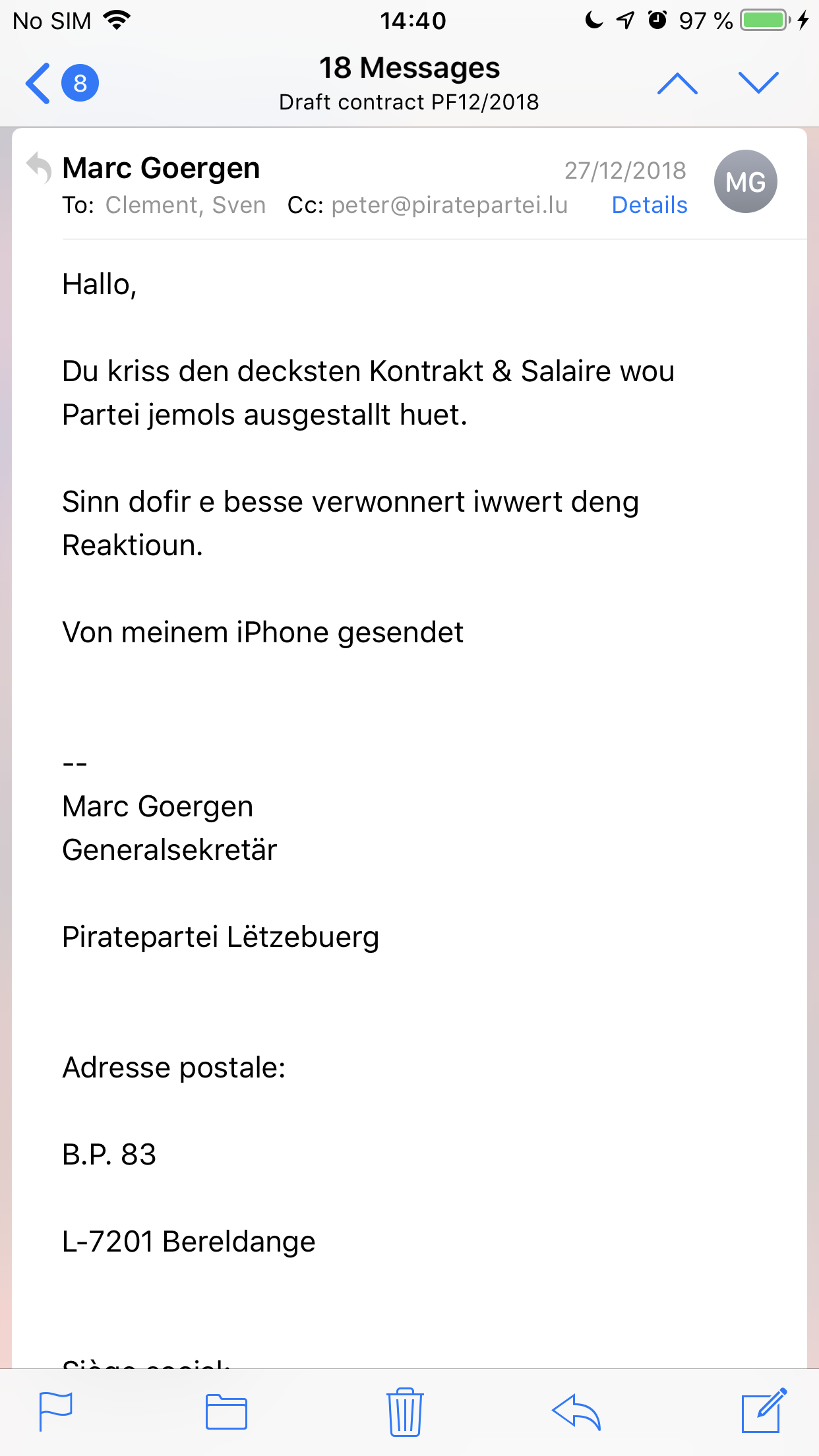
Task: Open Details of message header
Action: [x=649, y=205]
